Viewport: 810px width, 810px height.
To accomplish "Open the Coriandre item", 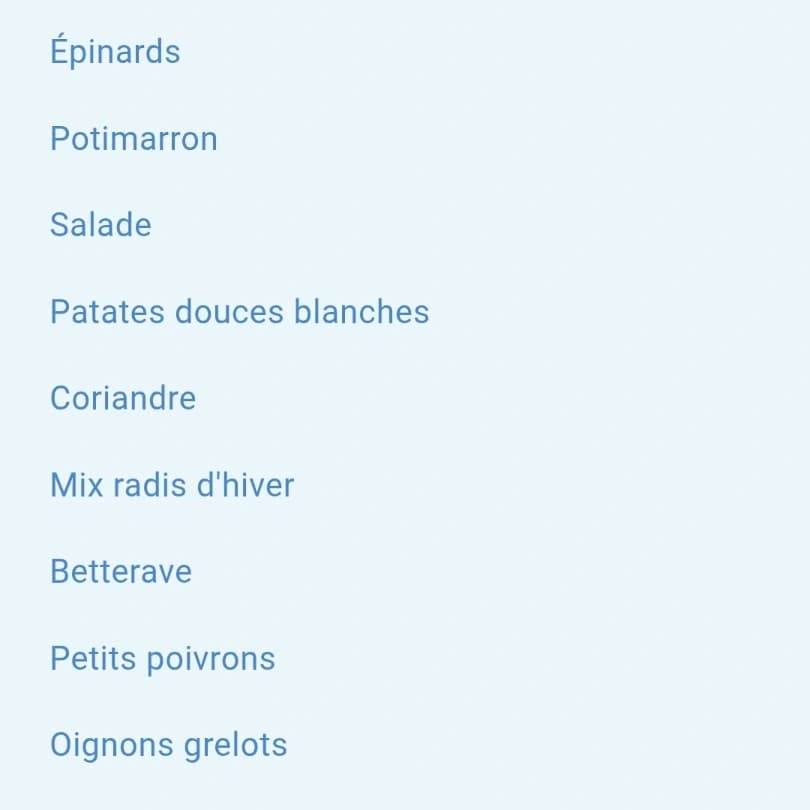I will coord(123,398).
